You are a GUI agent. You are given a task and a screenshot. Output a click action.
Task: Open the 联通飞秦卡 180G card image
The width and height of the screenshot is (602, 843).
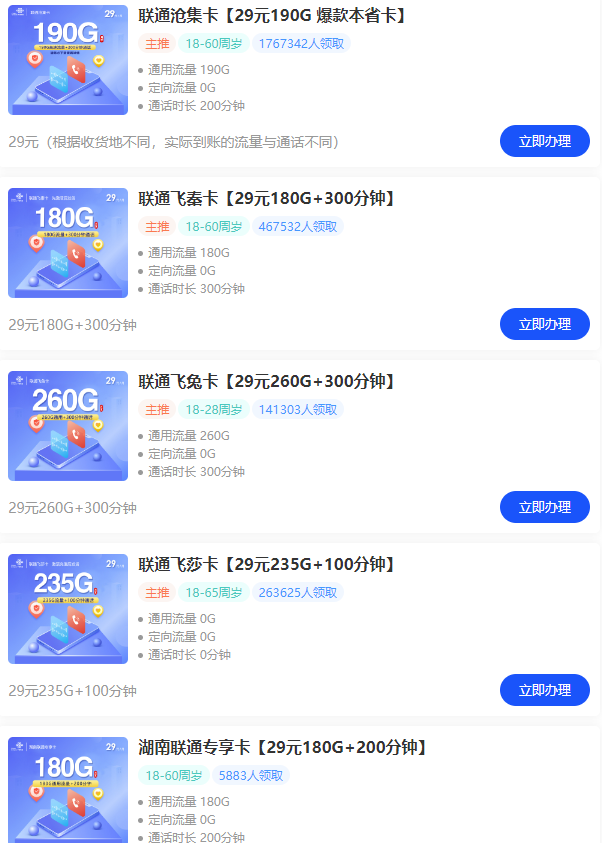[68, 243]
